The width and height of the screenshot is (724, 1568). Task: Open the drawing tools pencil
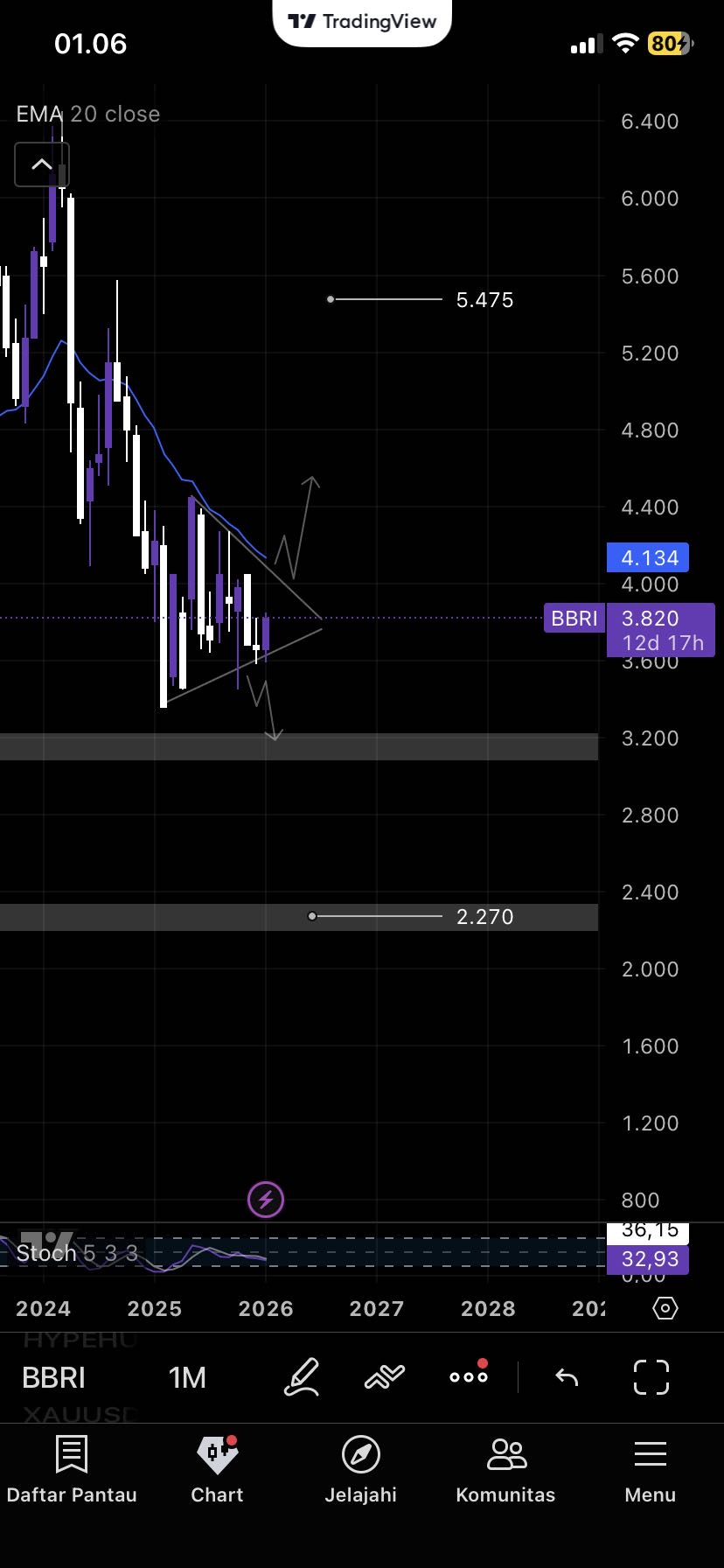[x=303, y=1377]
